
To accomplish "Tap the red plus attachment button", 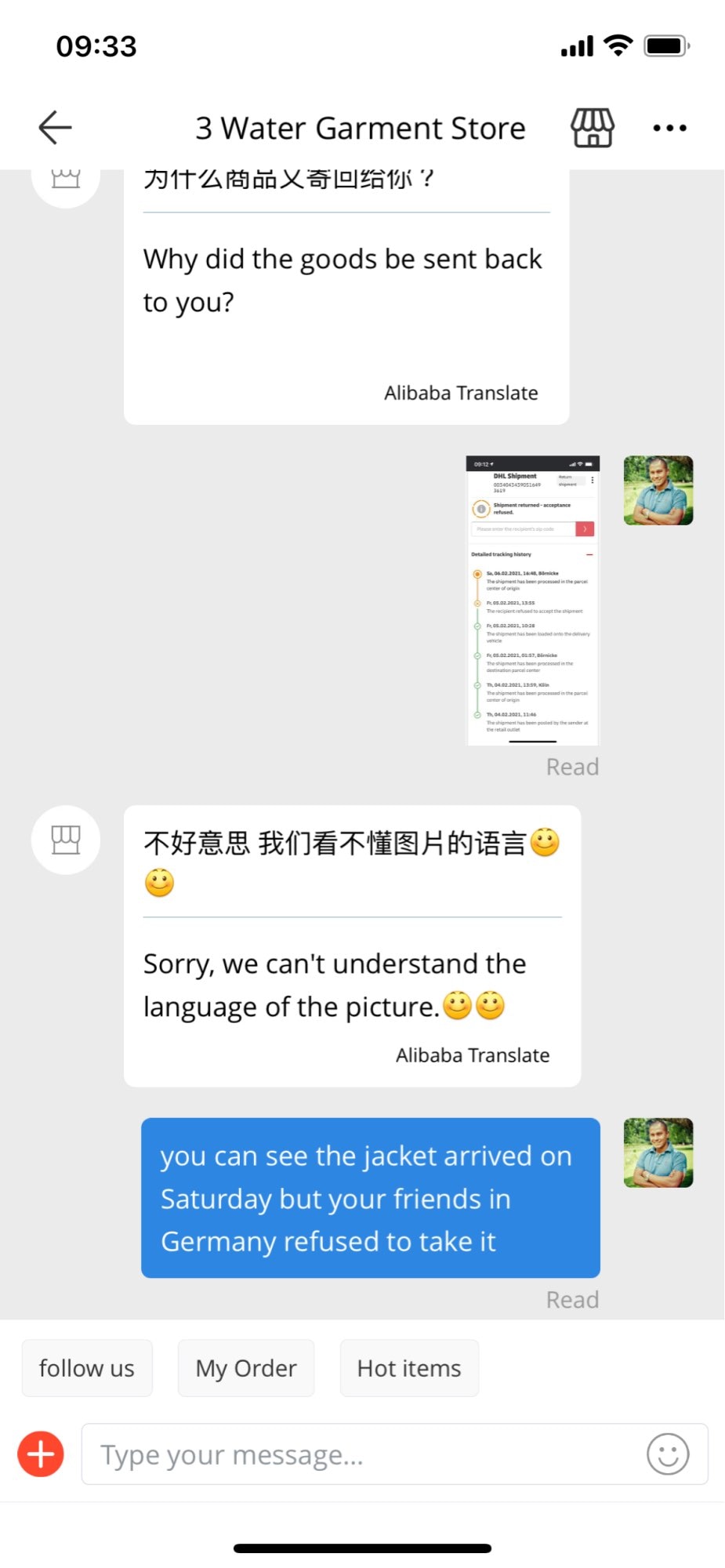I will (x=41, y=1454).
